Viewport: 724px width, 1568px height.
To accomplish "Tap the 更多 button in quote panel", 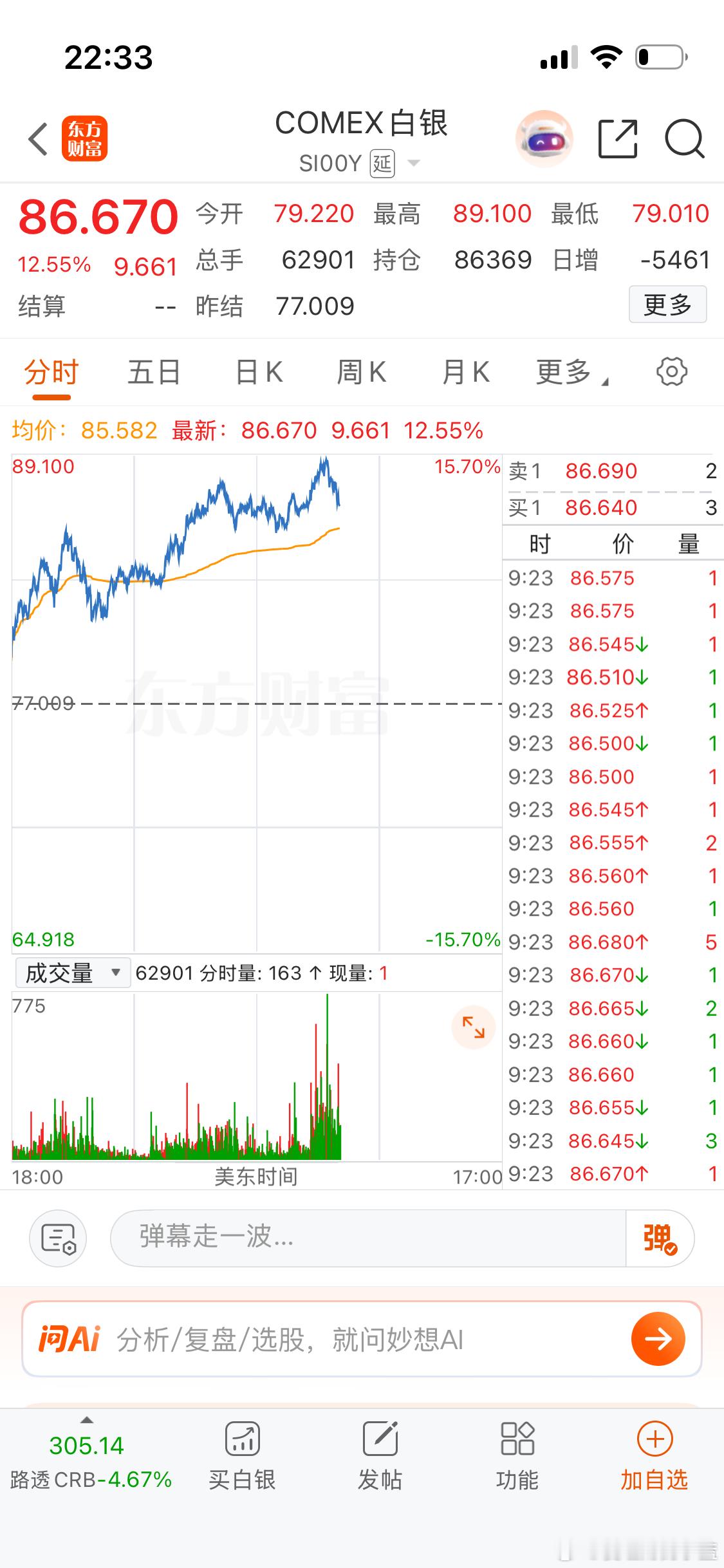I will point(667,305).
